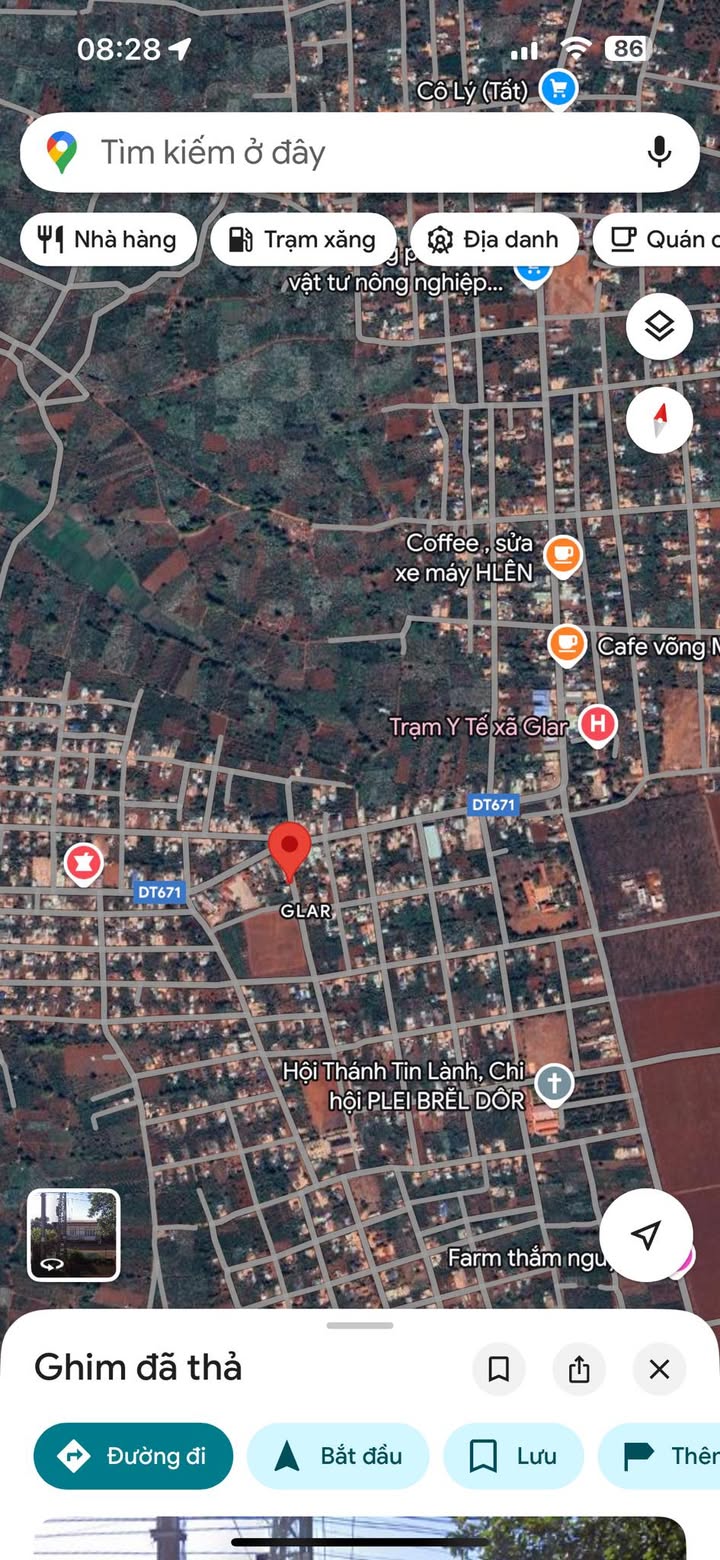The height and width of the screenshot is (1560, 720).
Task: Select the "Nhà hàng" chip
Action: [x=108, y=240]
